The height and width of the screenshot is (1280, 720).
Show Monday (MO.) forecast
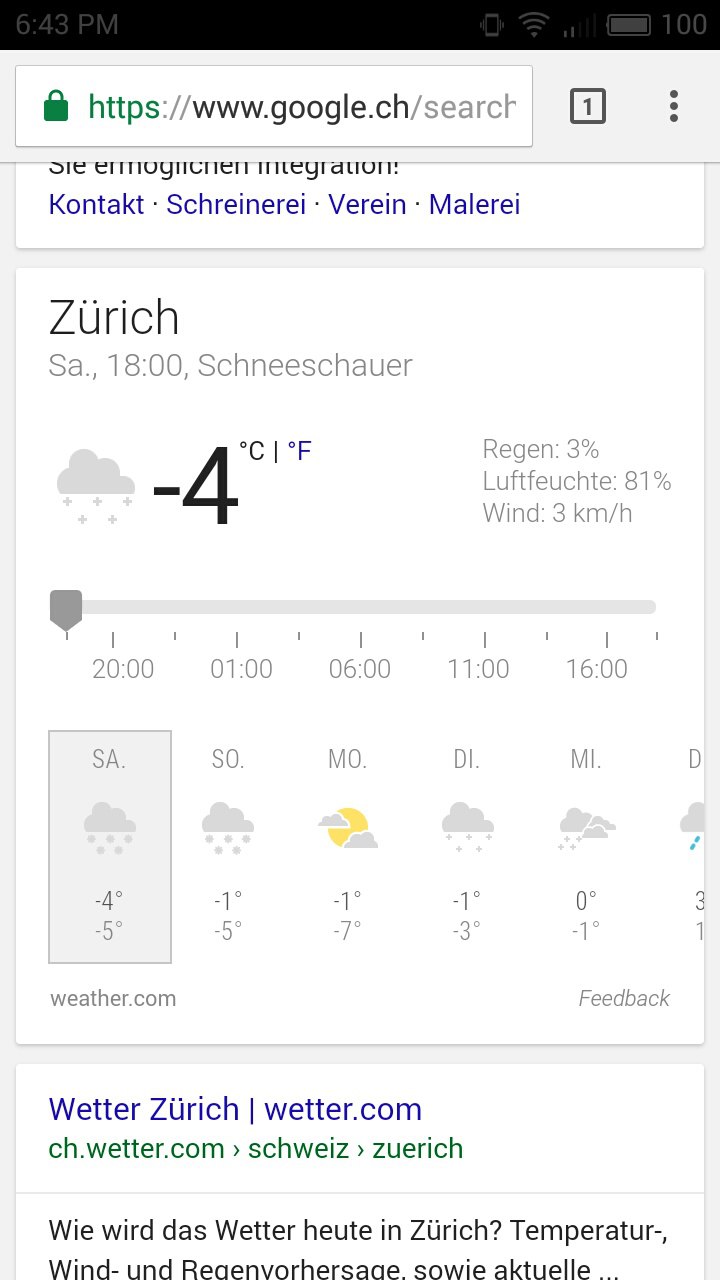(x=347, y=846)
